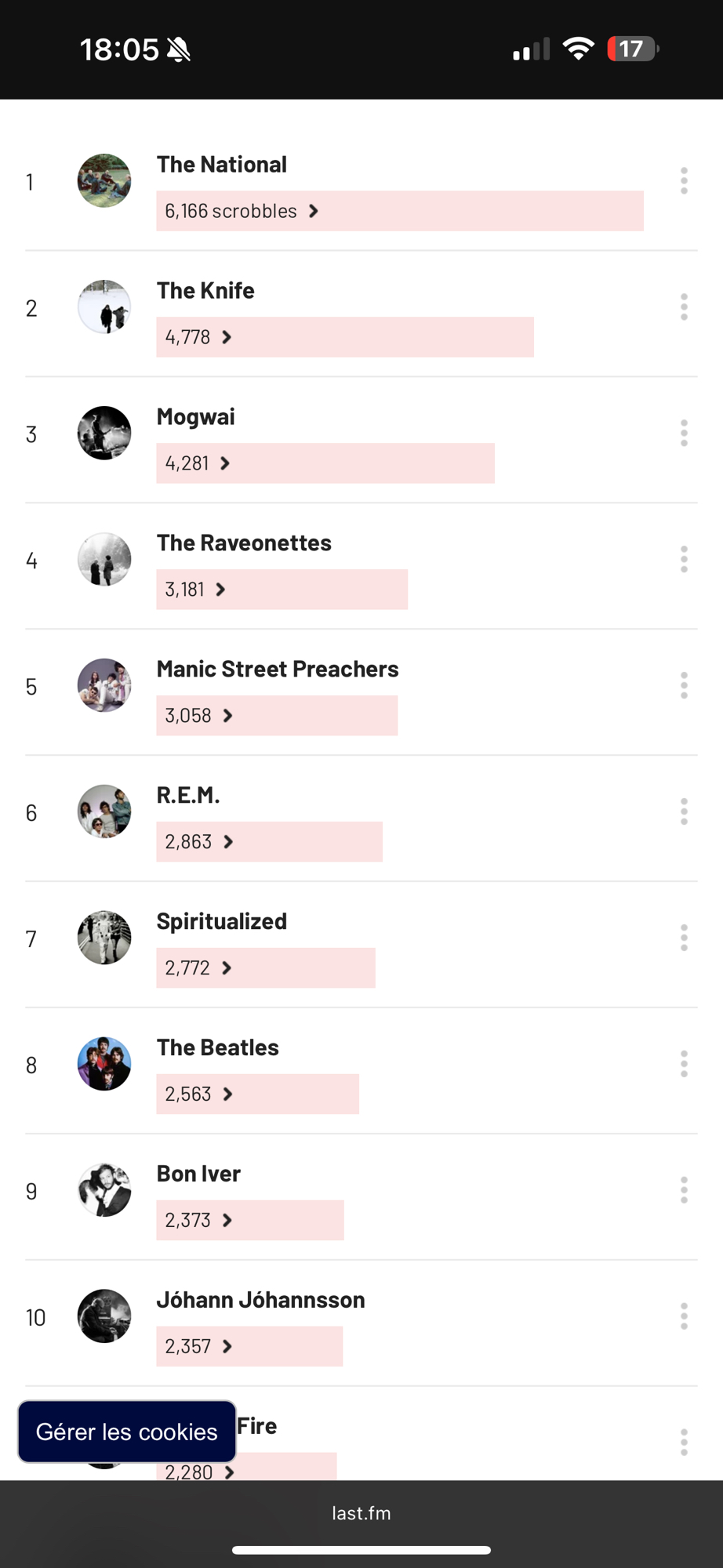
Task: View The Beatles' 2,563 scrobbles
Action: (199, 1094)
